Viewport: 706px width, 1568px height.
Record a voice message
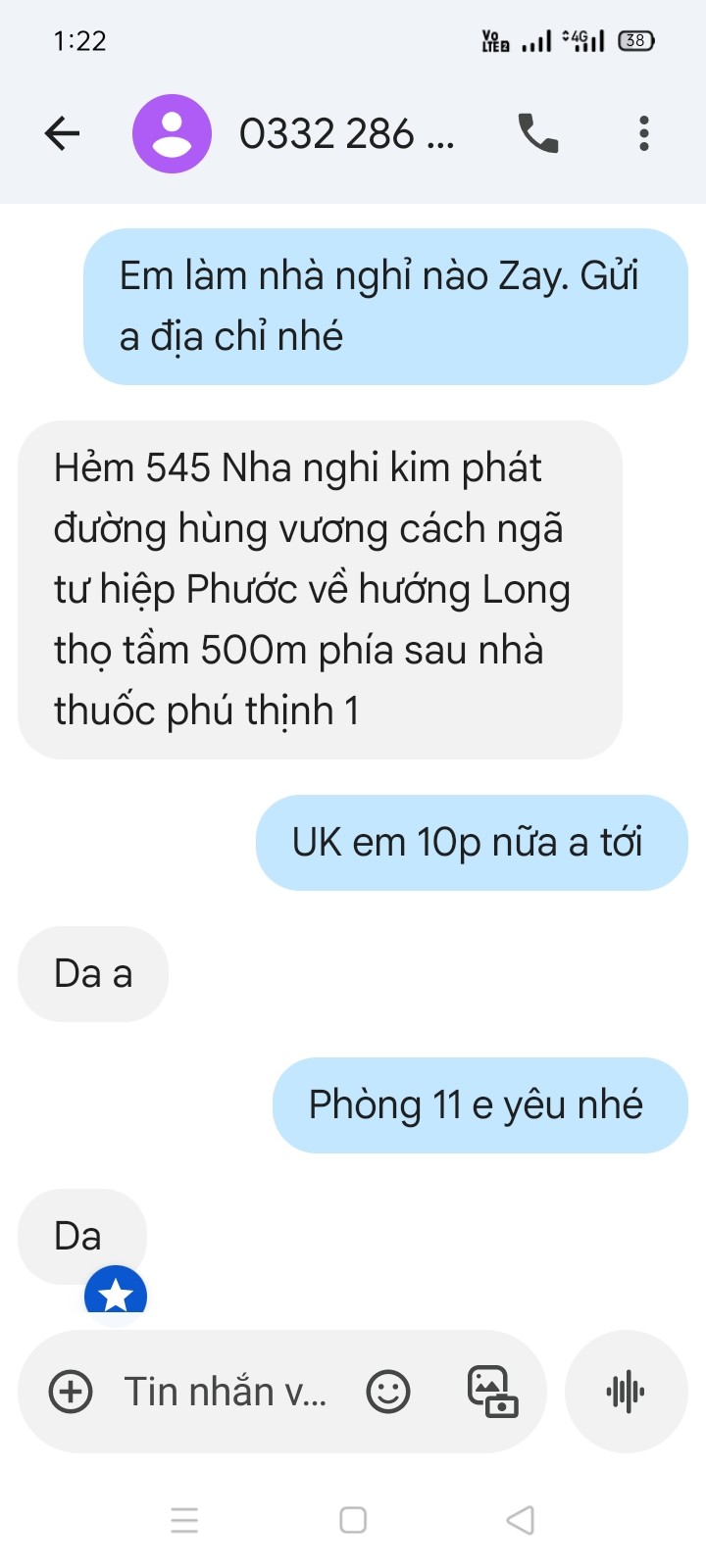pos(626,1392)
